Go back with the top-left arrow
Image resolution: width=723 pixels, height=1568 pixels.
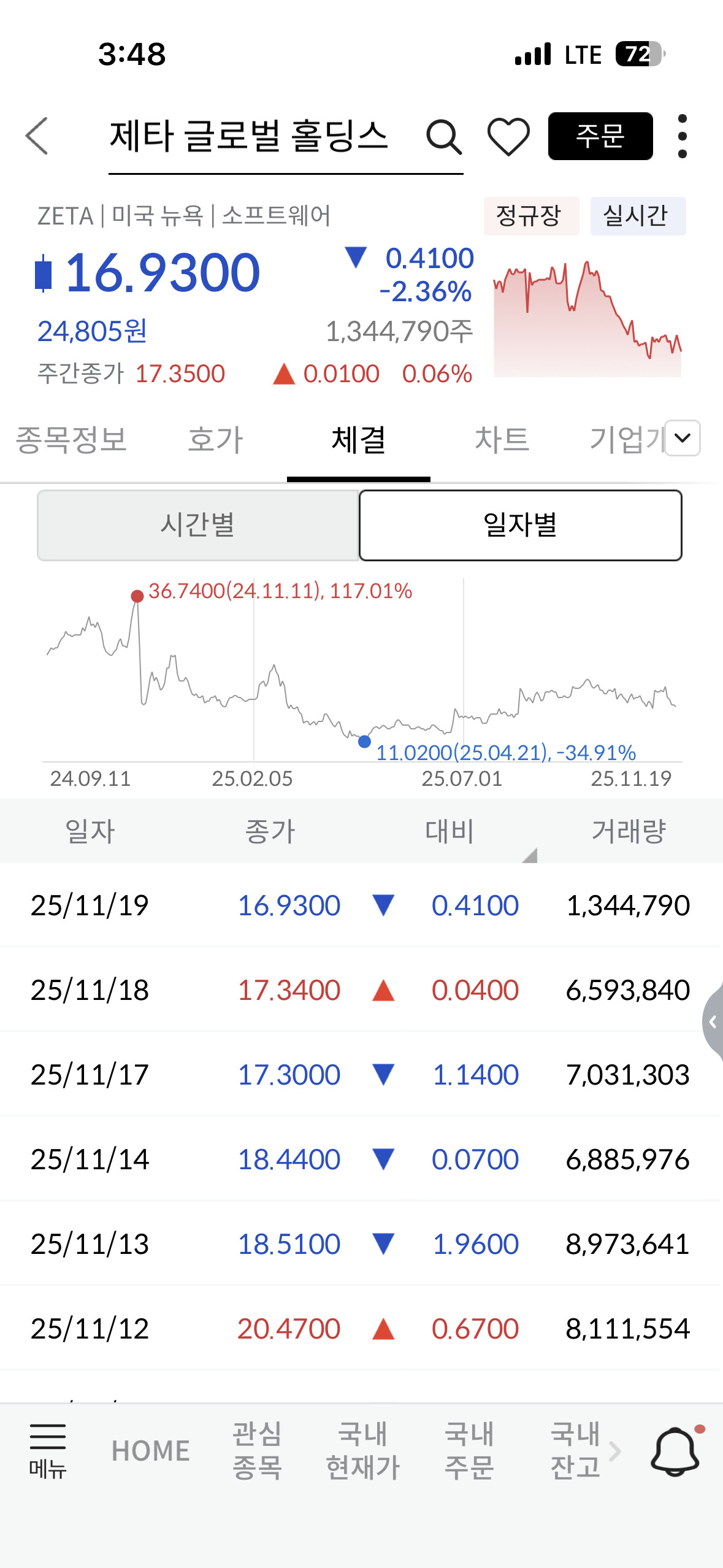37,136
